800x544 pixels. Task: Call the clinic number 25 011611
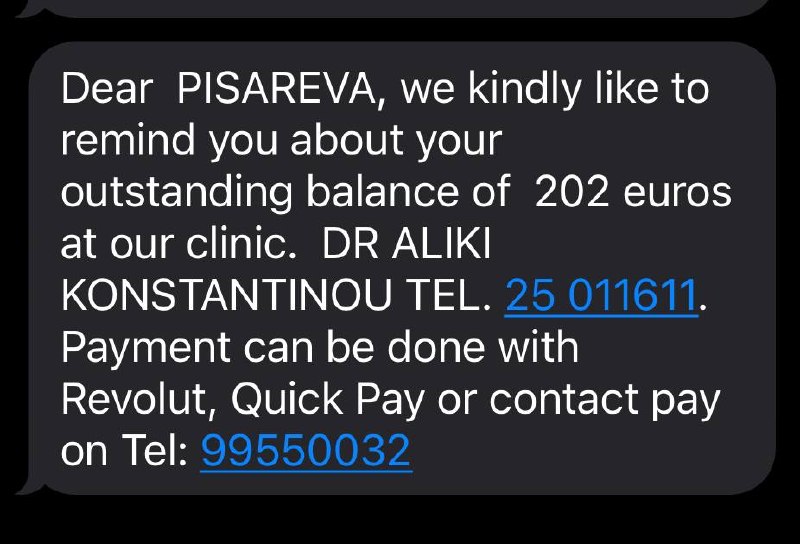pyautogui.click(x=601, y=296)
